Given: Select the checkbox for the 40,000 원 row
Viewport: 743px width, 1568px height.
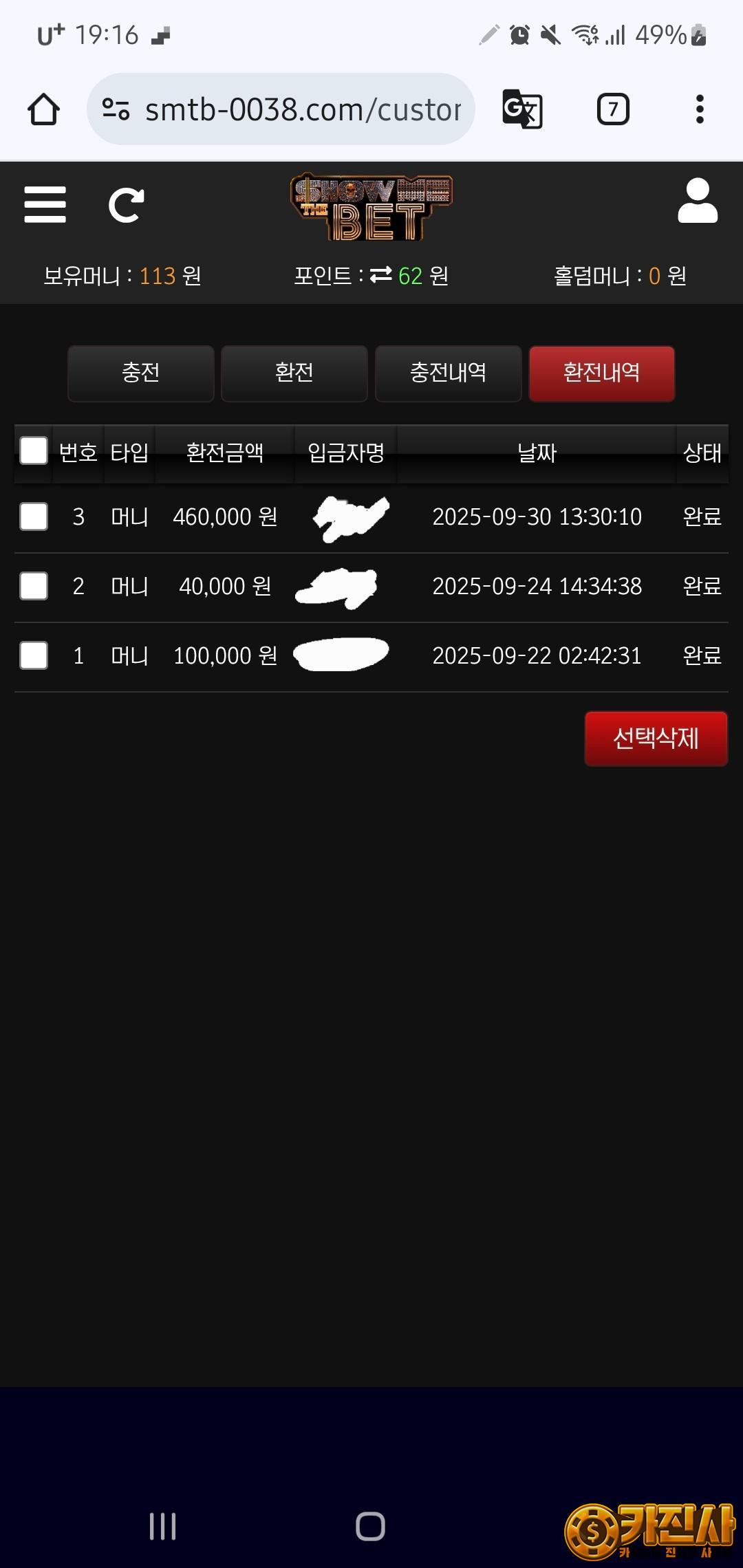Looking at the screenshot, I should click(x=34, y=586).
